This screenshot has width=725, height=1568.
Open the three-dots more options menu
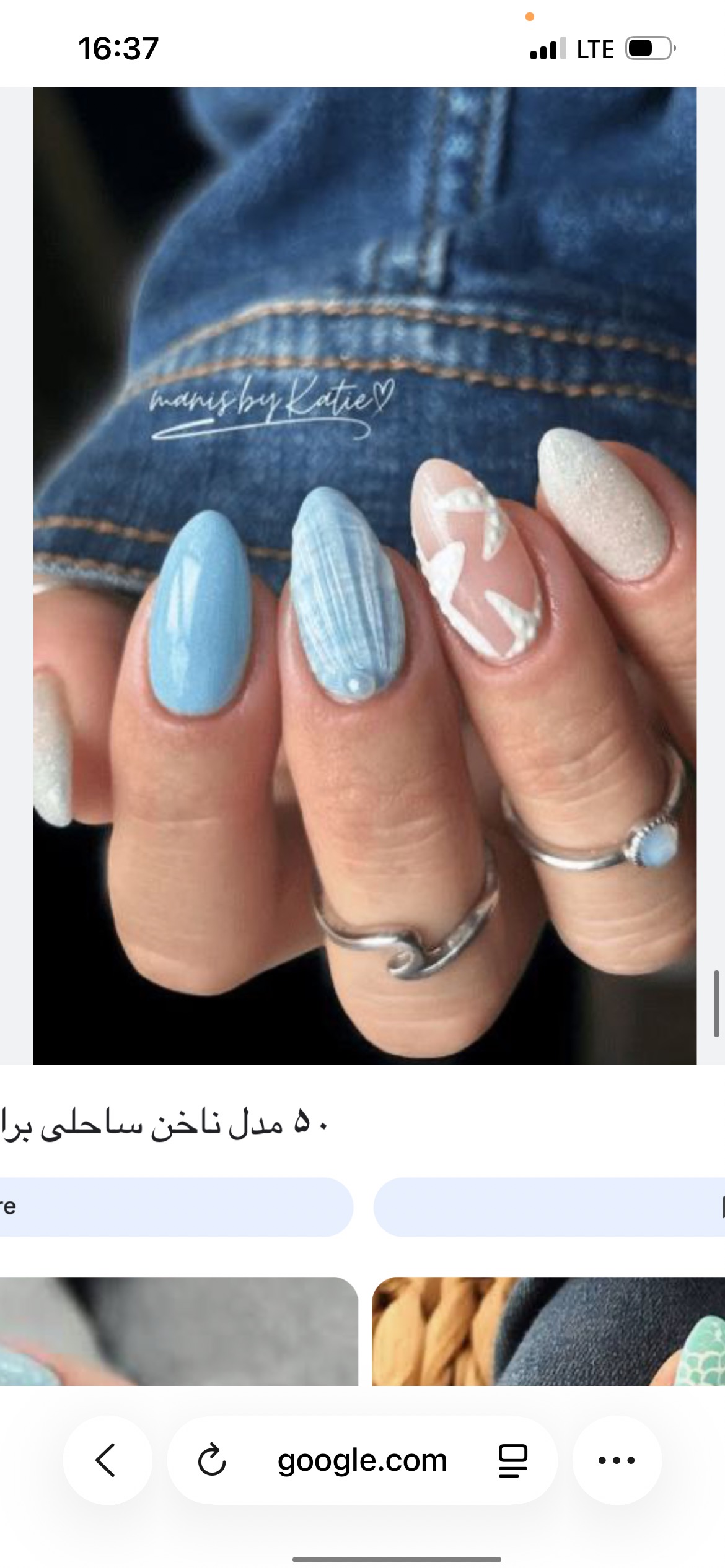[x=617, y=1460]
